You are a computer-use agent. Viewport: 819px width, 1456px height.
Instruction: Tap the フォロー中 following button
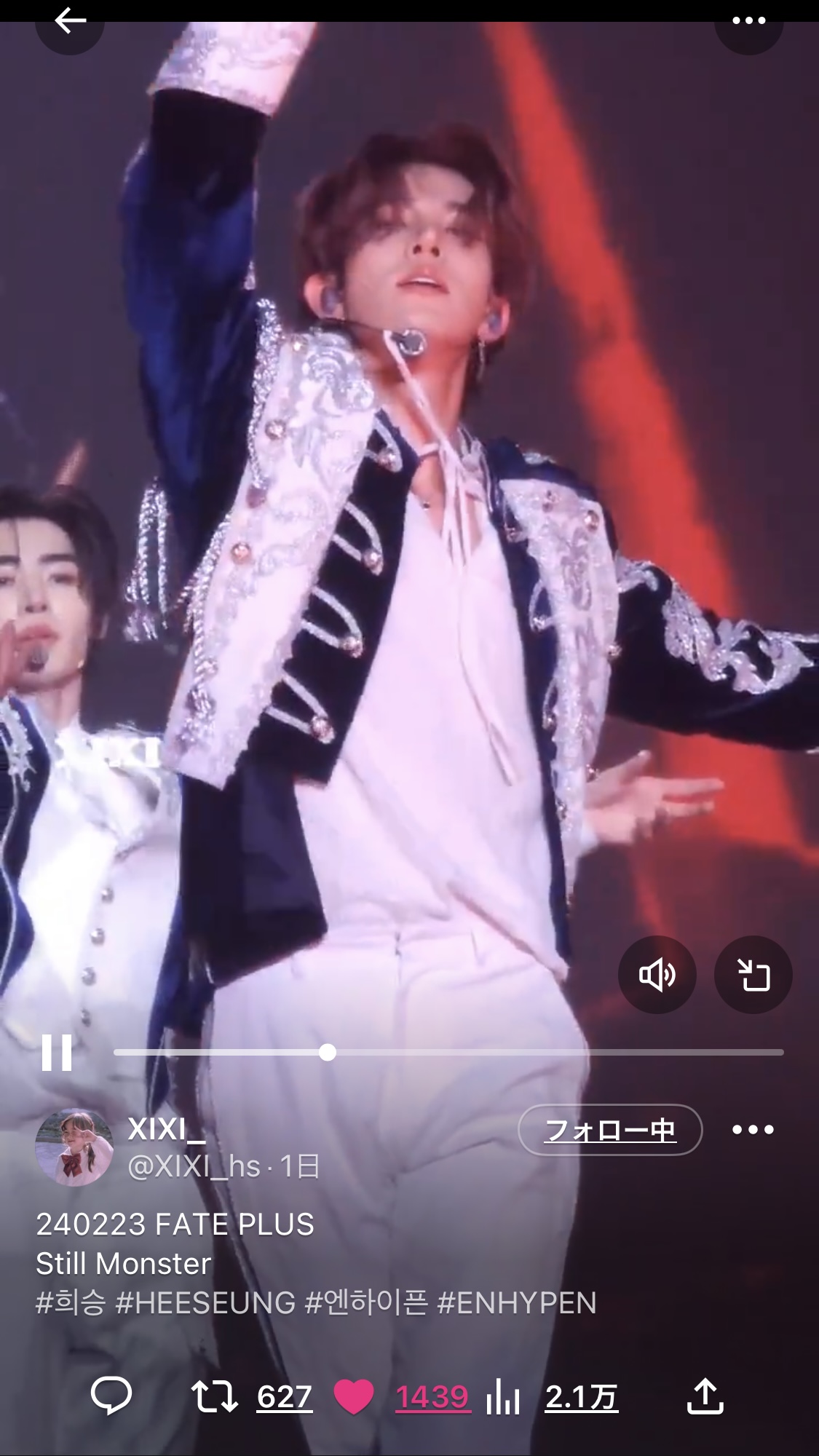(x=610, y=1130)
